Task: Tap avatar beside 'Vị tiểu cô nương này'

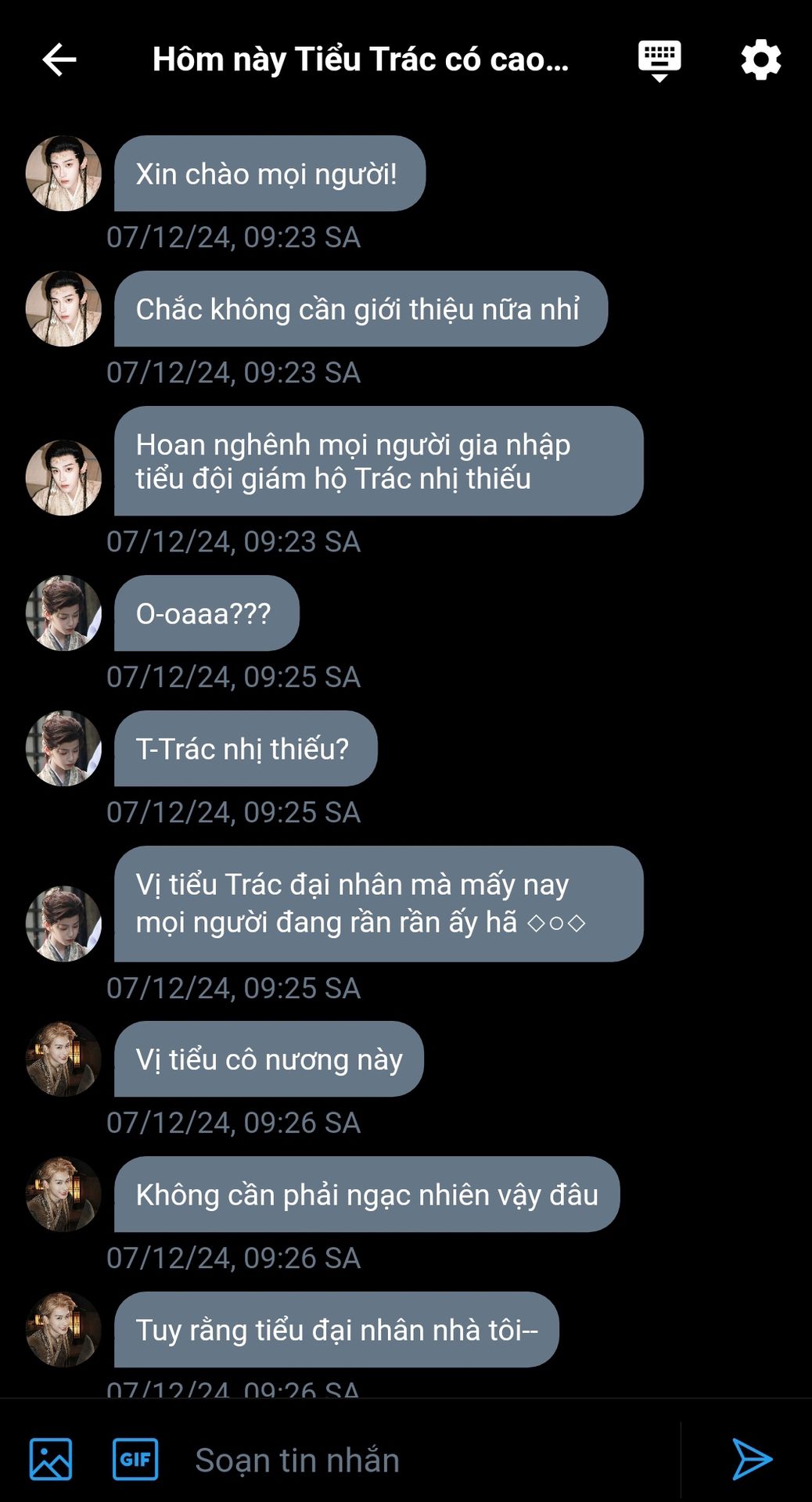Action: coord(63,1059)
